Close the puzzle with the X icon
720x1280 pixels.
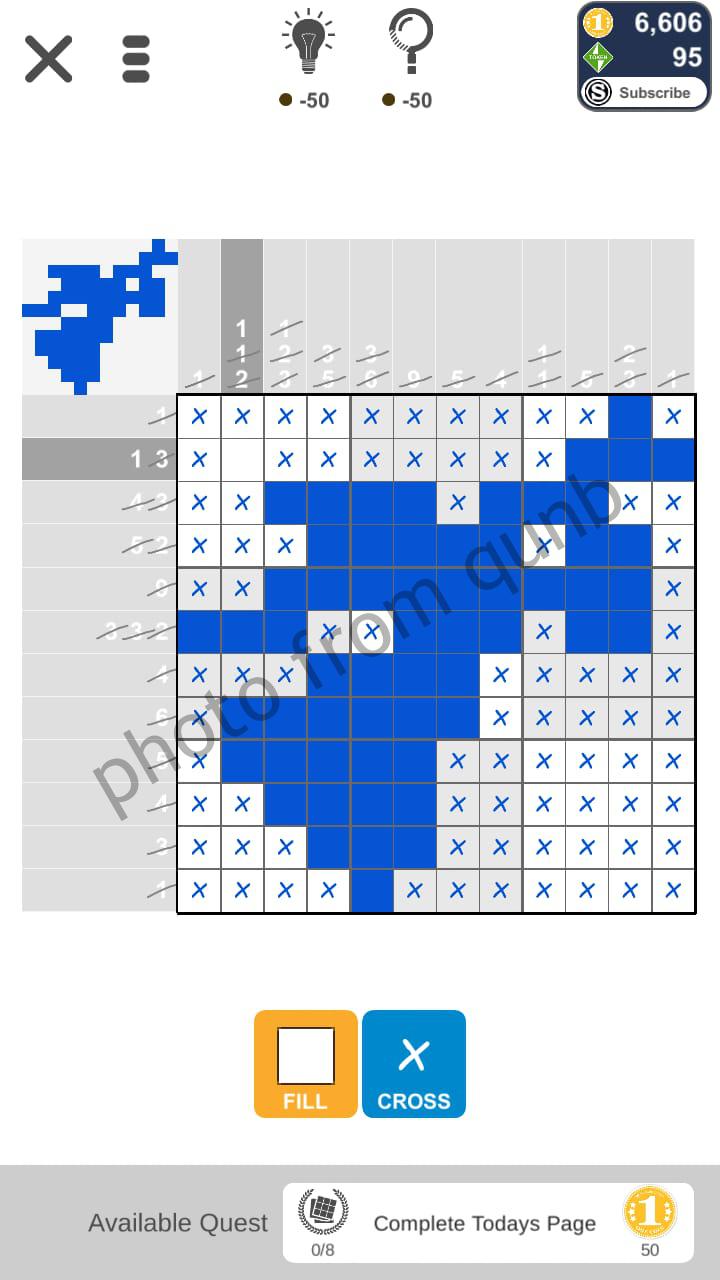click(x=48, y=59)
